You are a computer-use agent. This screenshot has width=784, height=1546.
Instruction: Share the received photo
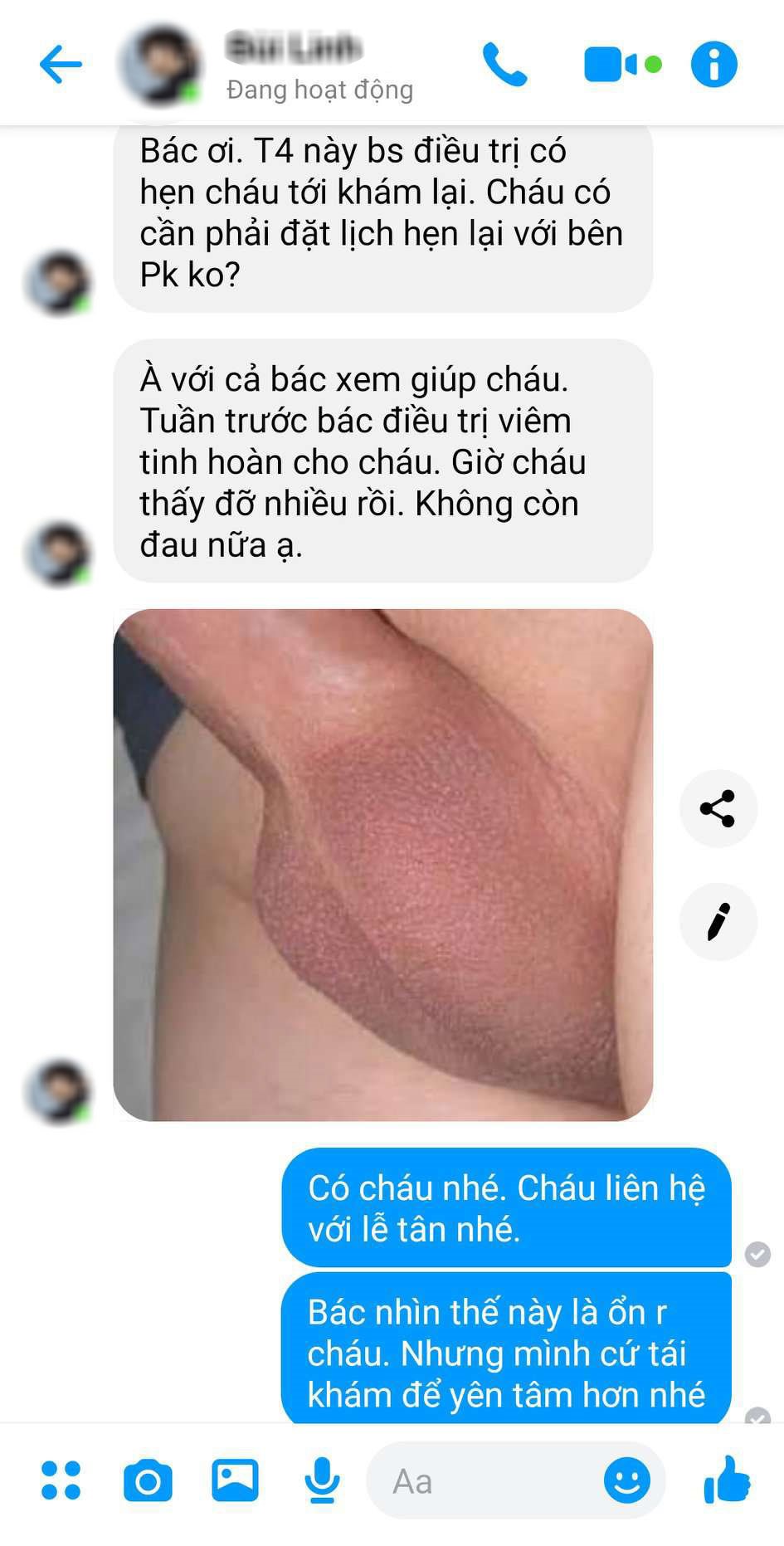(718, 808)
